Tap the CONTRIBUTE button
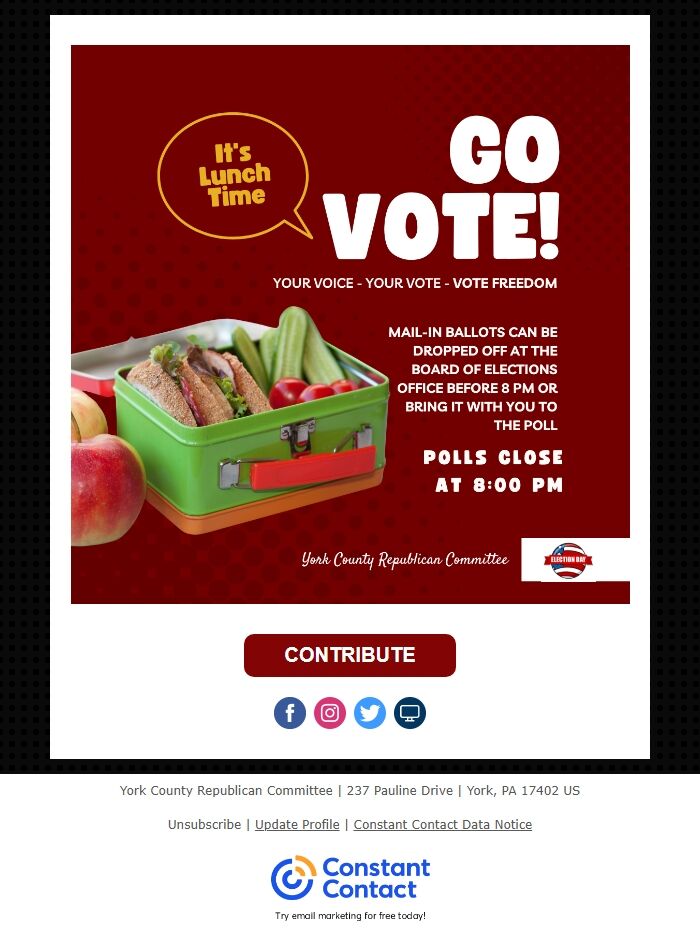 tap(349, 655)
